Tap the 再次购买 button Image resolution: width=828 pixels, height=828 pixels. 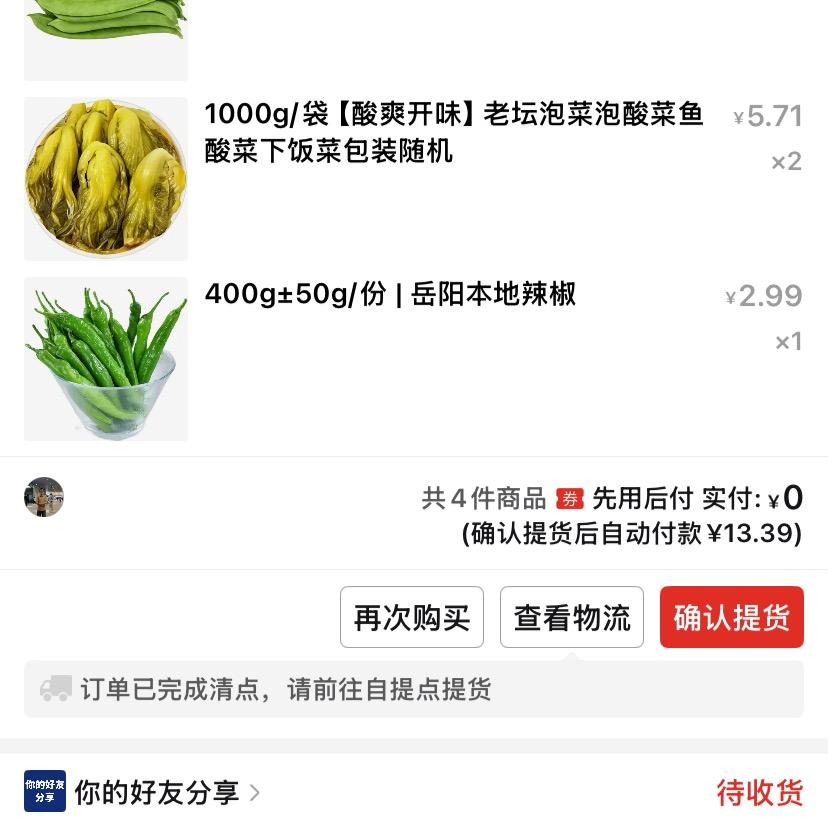click(412, 617)
